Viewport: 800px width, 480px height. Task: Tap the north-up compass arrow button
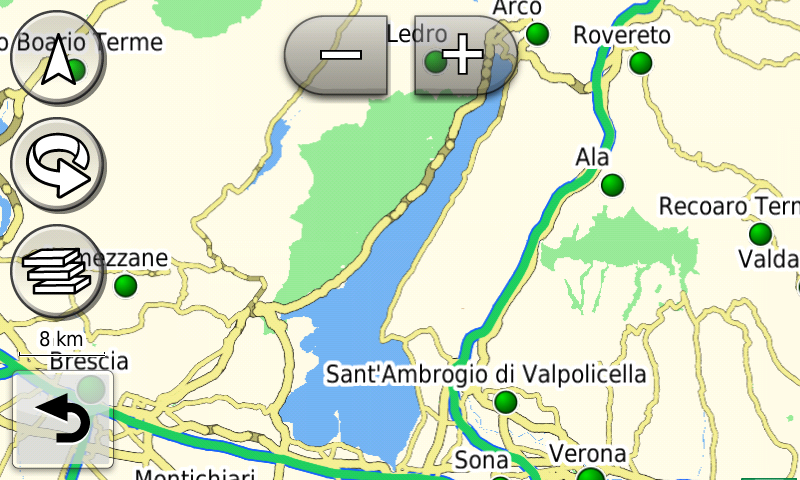coord(58,58)
